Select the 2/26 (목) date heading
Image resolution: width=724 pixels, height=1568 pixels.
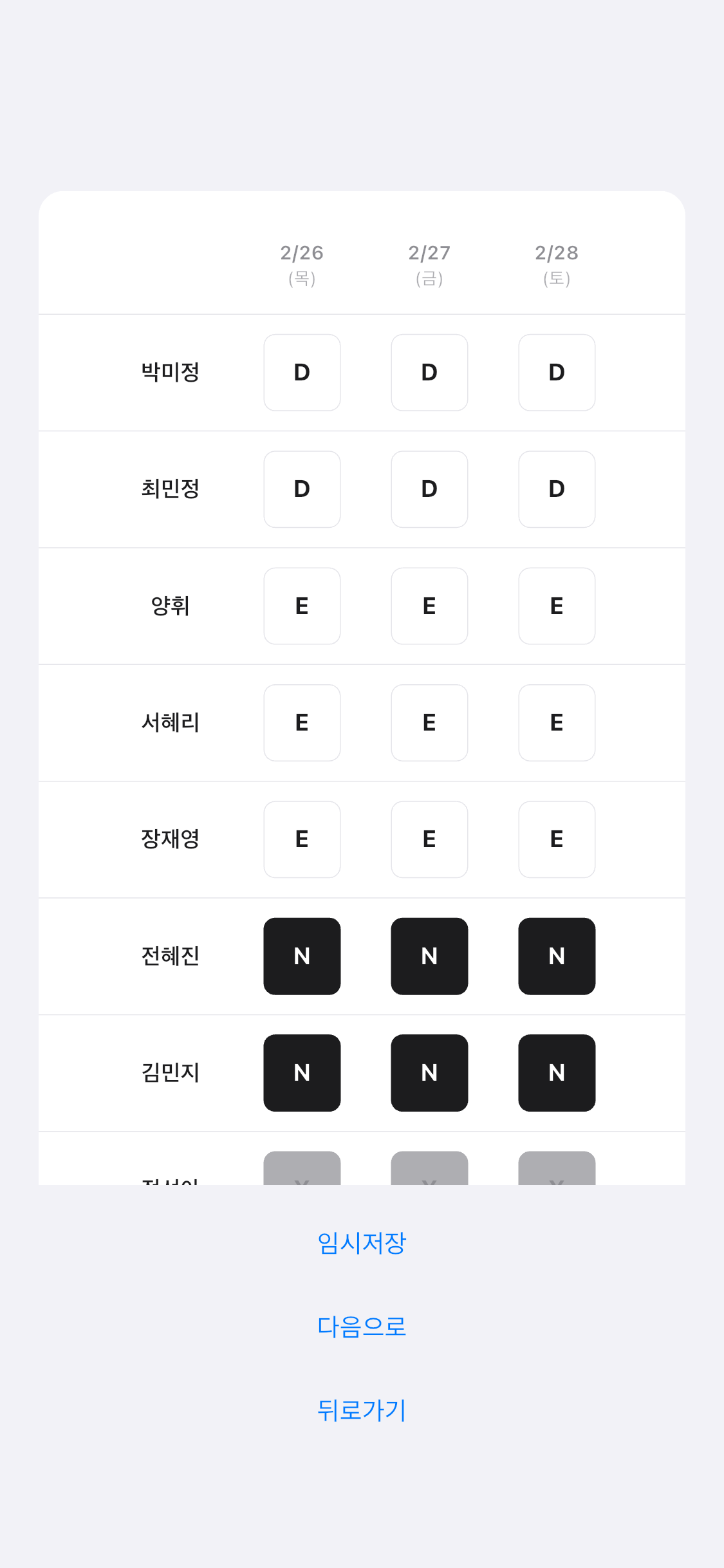point(302,264)
